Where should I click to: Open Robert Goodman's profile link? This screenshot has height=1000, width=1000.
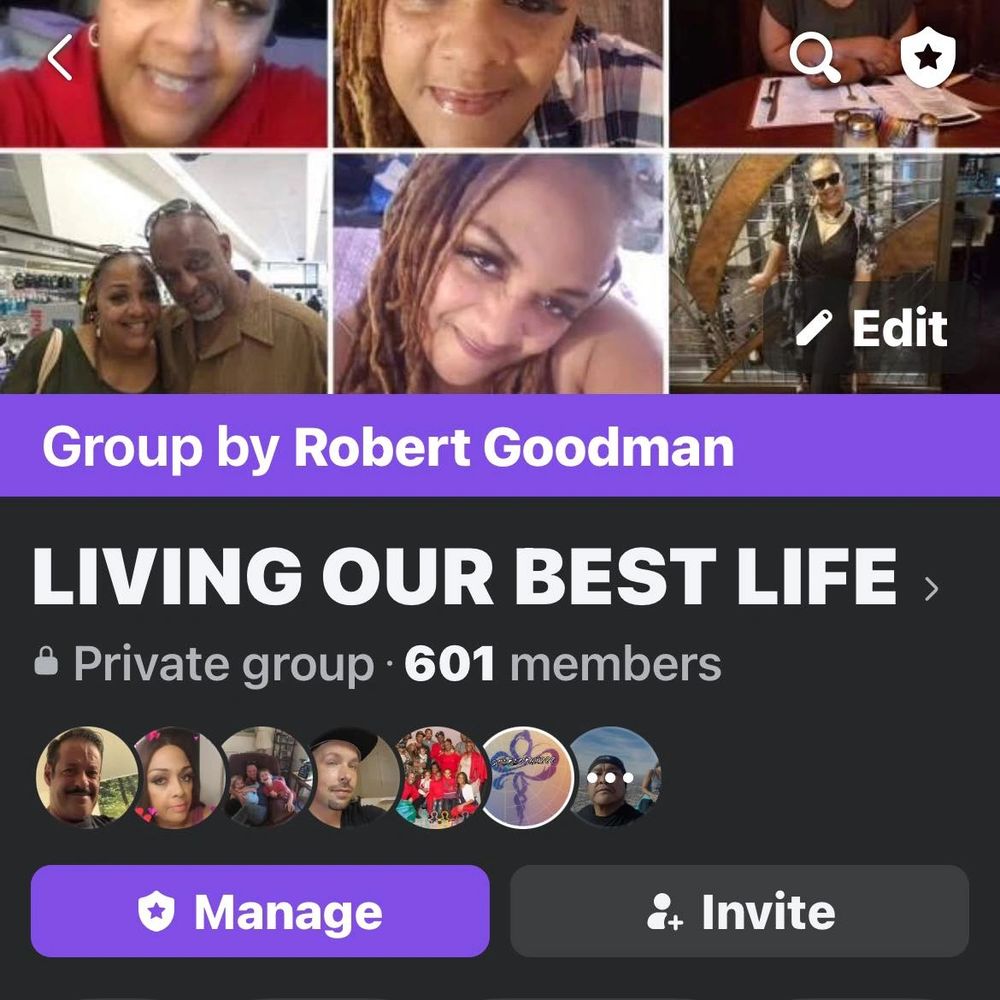(513, 447)
